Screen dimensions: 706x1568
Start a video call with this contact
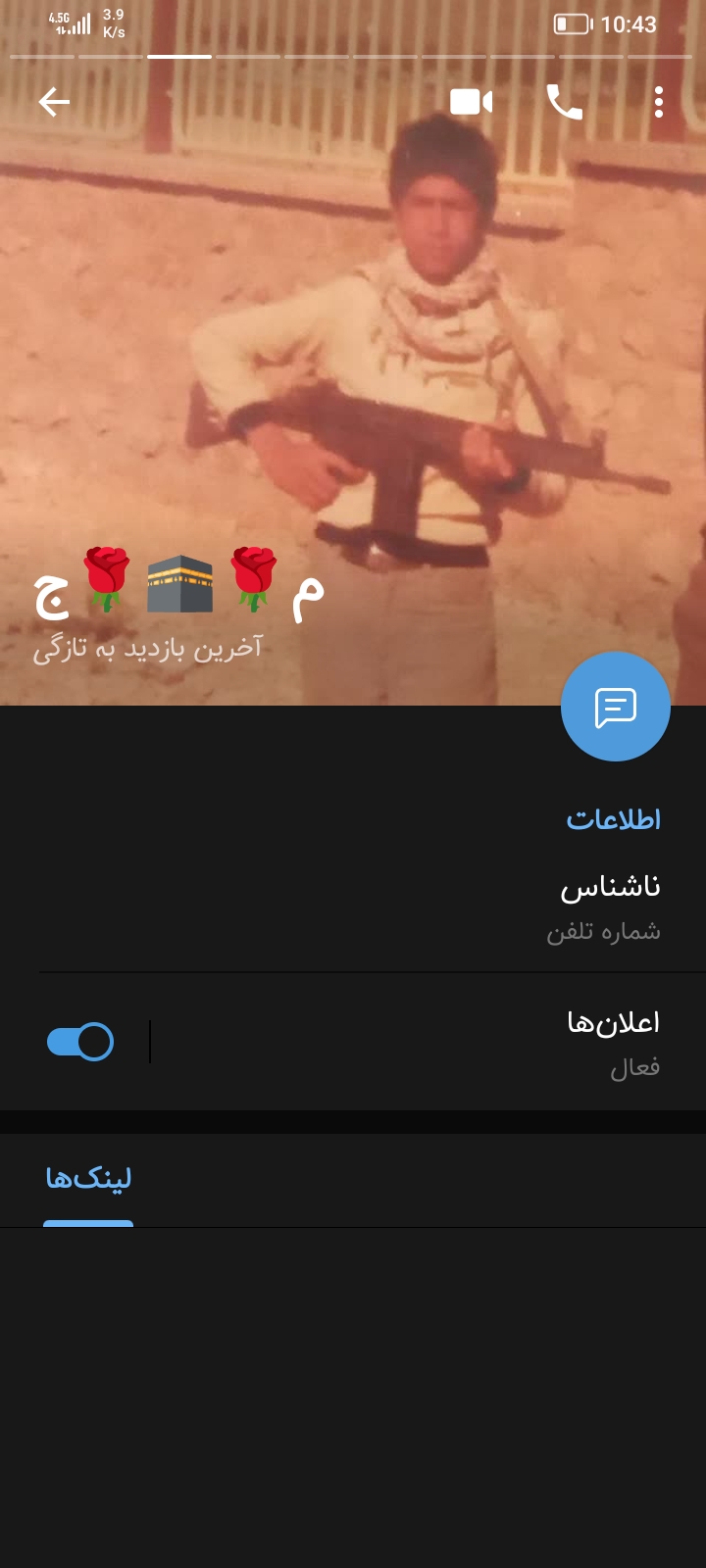click(x=471, y=102)
